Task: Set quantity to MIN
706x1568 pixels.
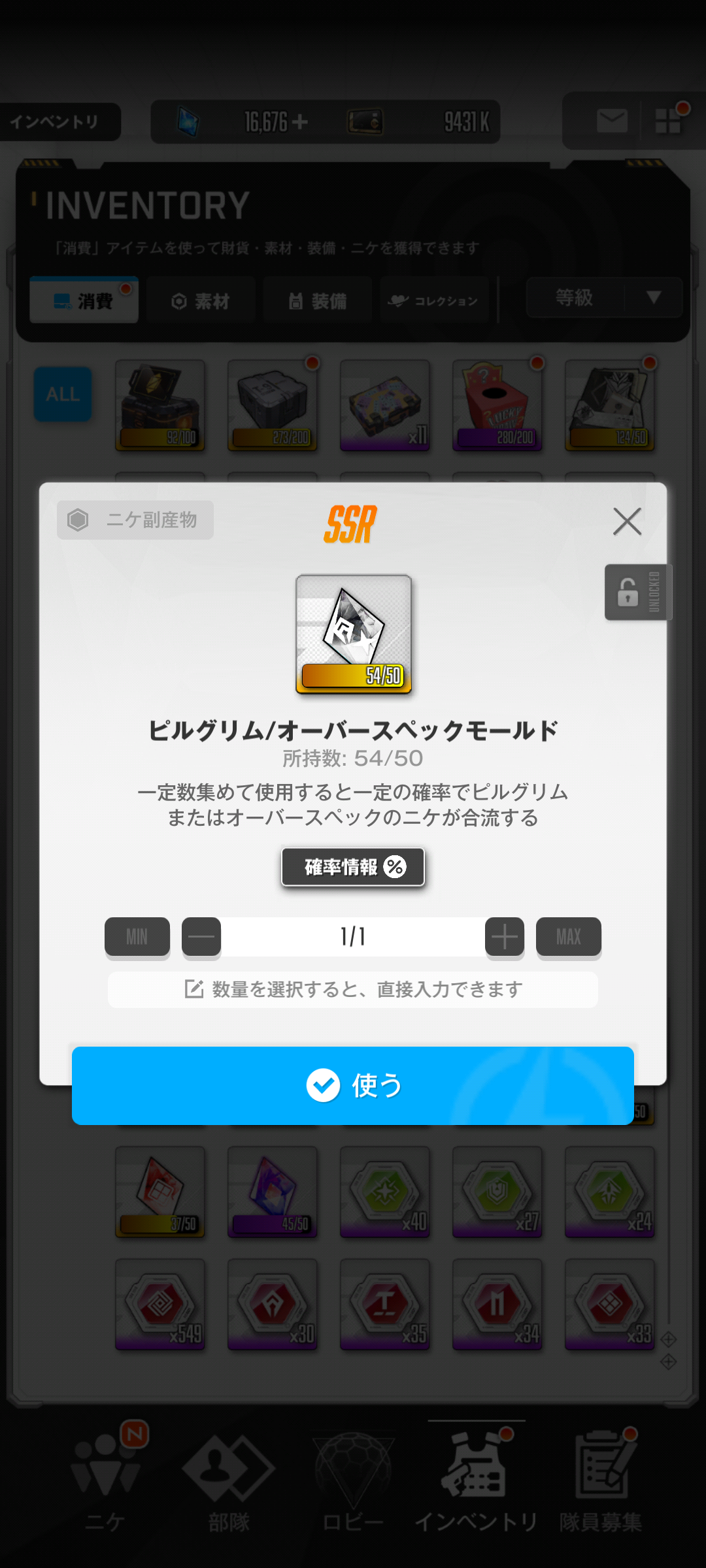Action: coord(137,937)
